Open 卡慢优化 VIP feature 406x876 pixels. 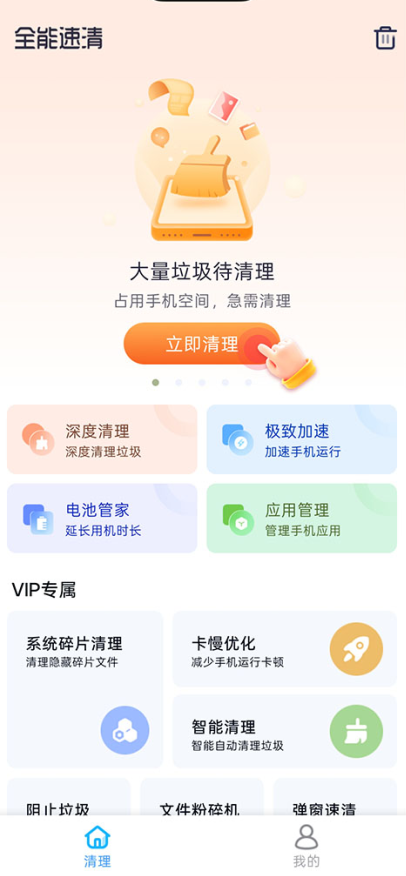pyautogui.click(x=285, y=649)
